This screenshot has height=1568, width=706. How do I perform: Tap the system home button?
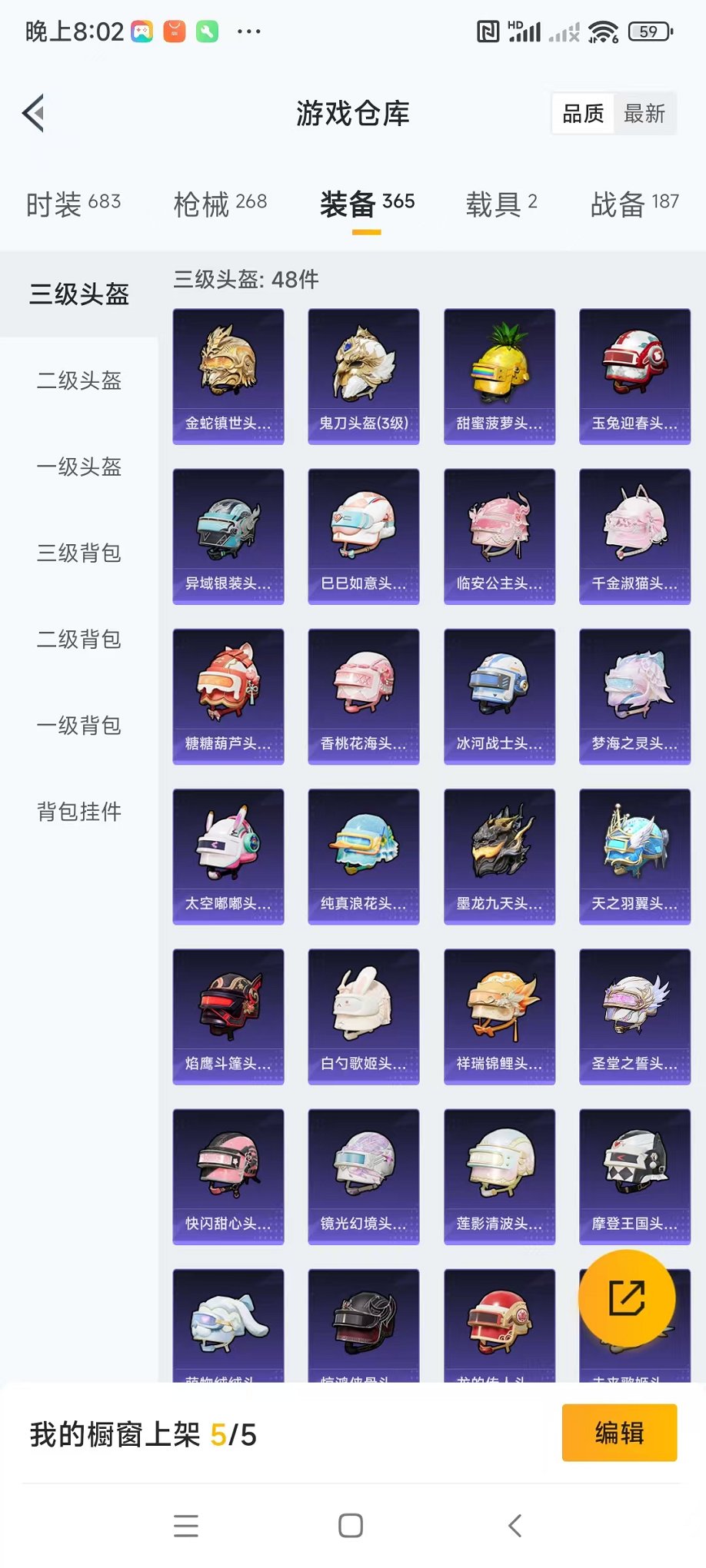coord(351,1526)
